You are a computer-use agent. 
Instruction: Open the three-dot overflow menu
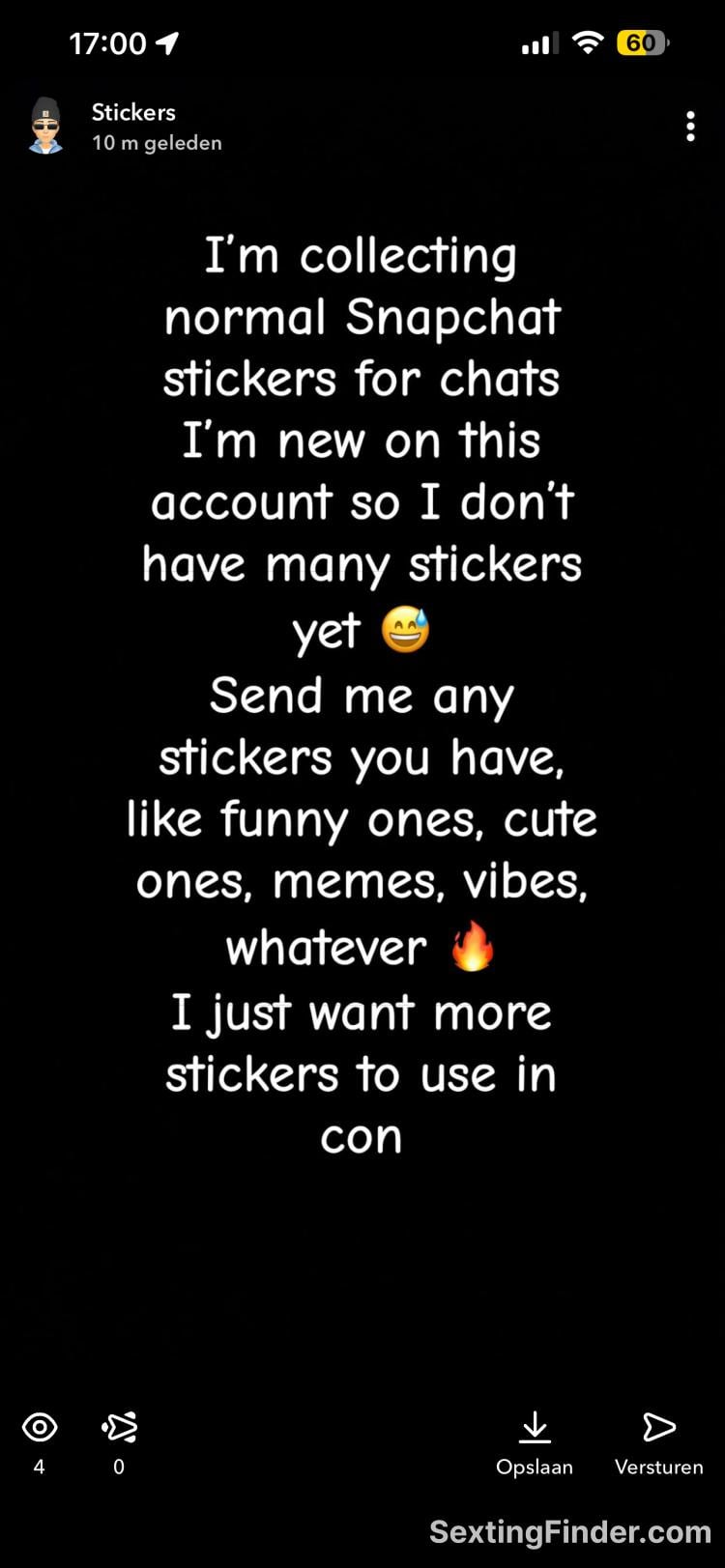tap(690, 127)
